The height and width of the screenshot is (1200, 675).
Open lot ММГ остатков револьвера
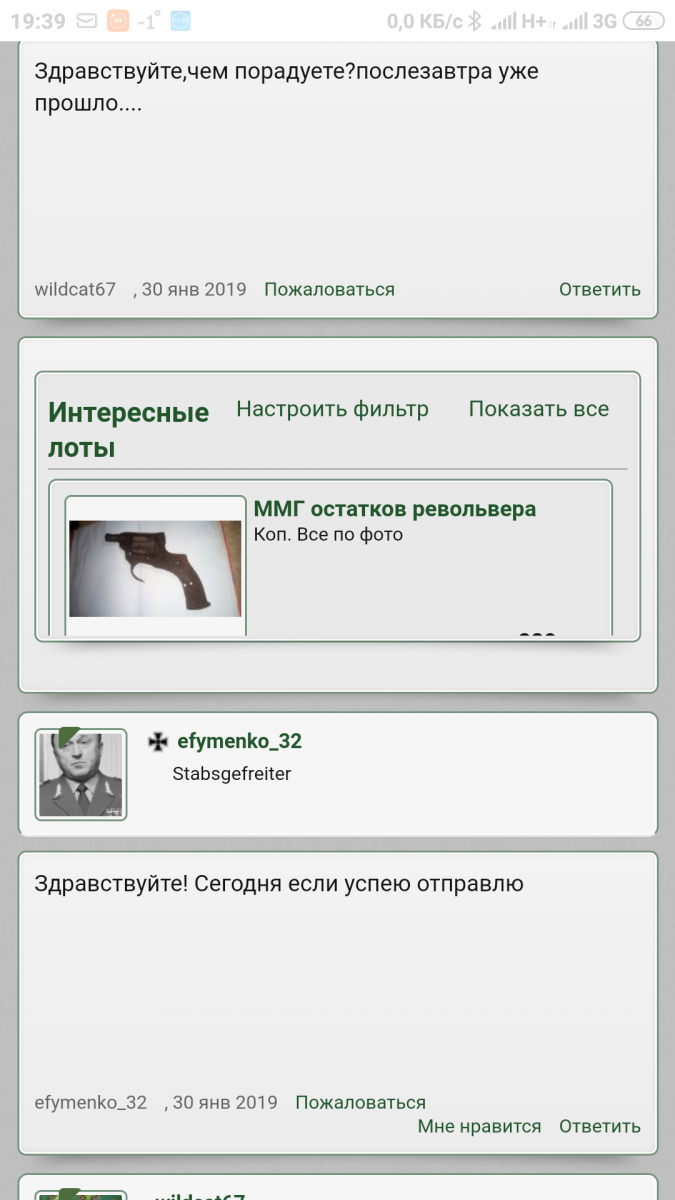[394, 509]
